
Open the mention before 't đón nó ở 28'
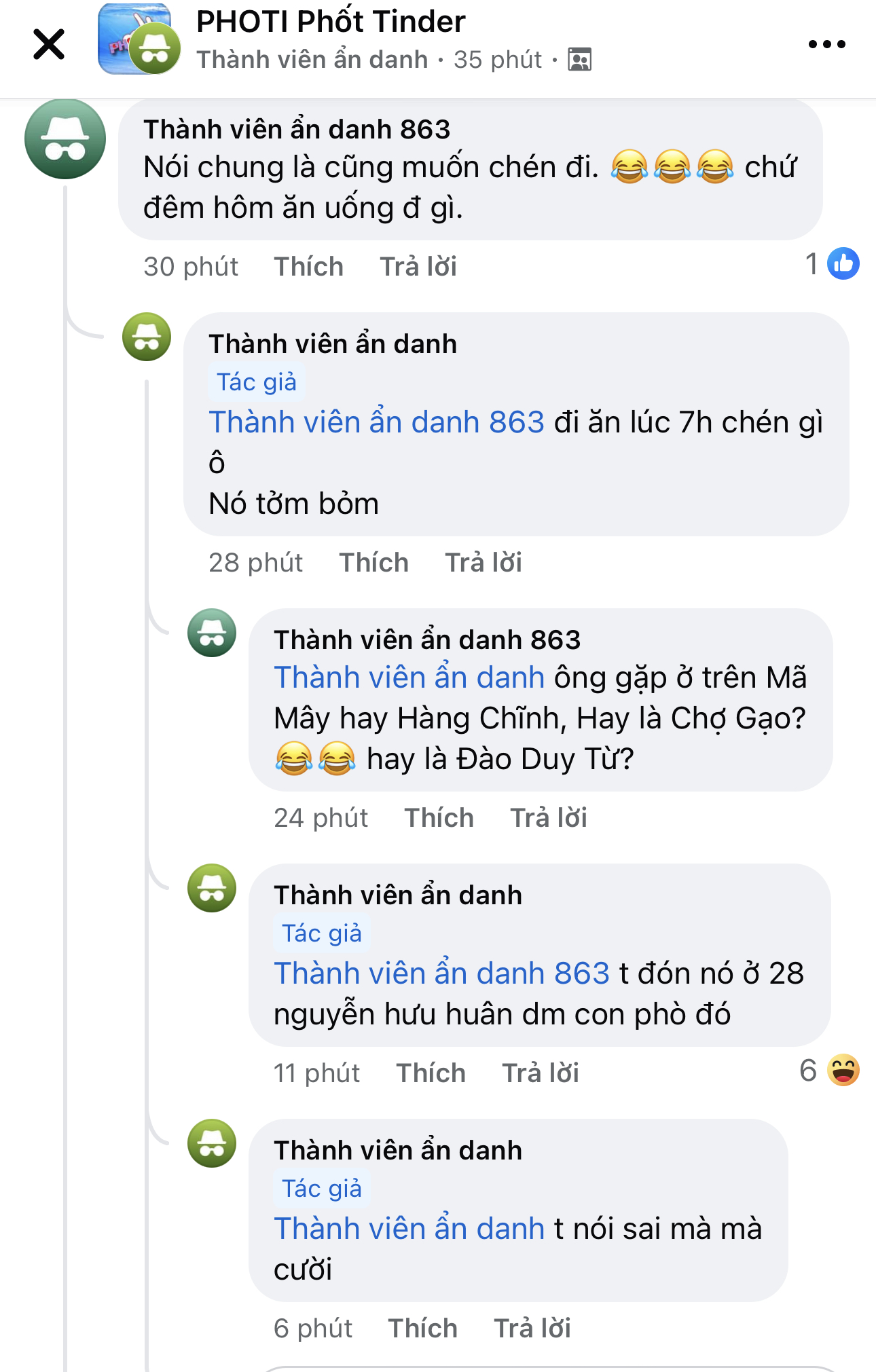pos(441,974)
